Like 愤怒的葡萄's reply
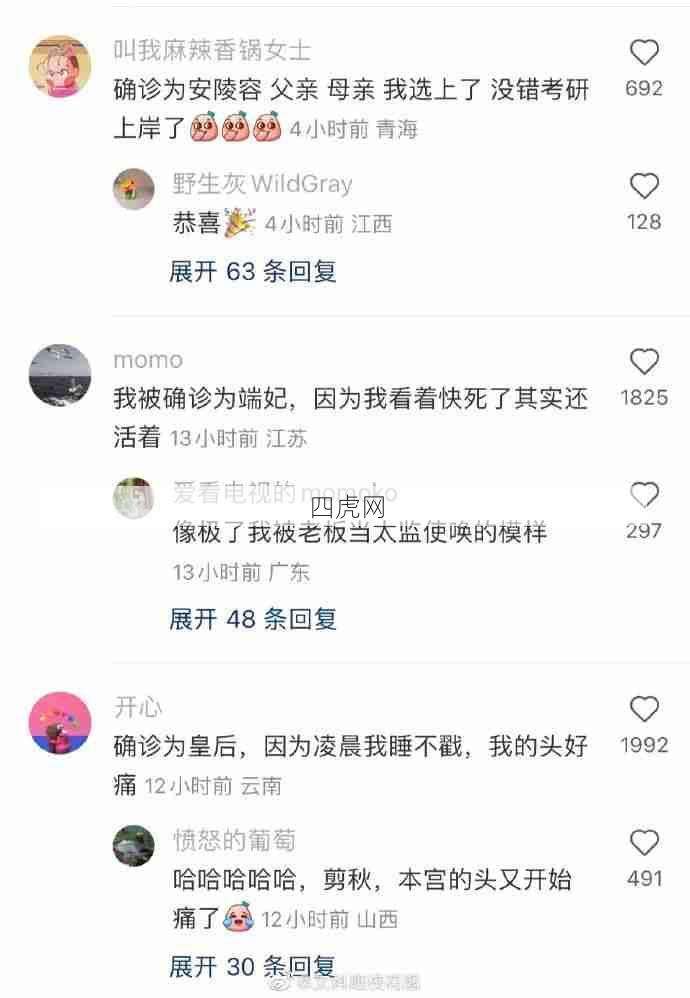690x998 pixels. [x=644, y=843]
